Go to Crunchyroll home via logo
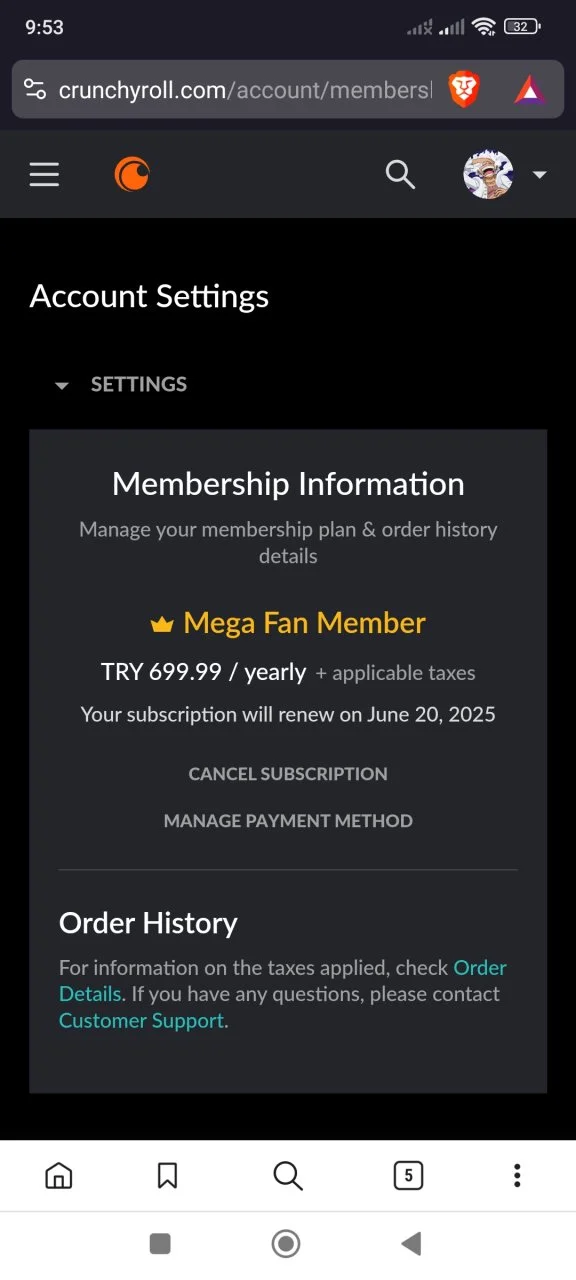 coord(132,175)
